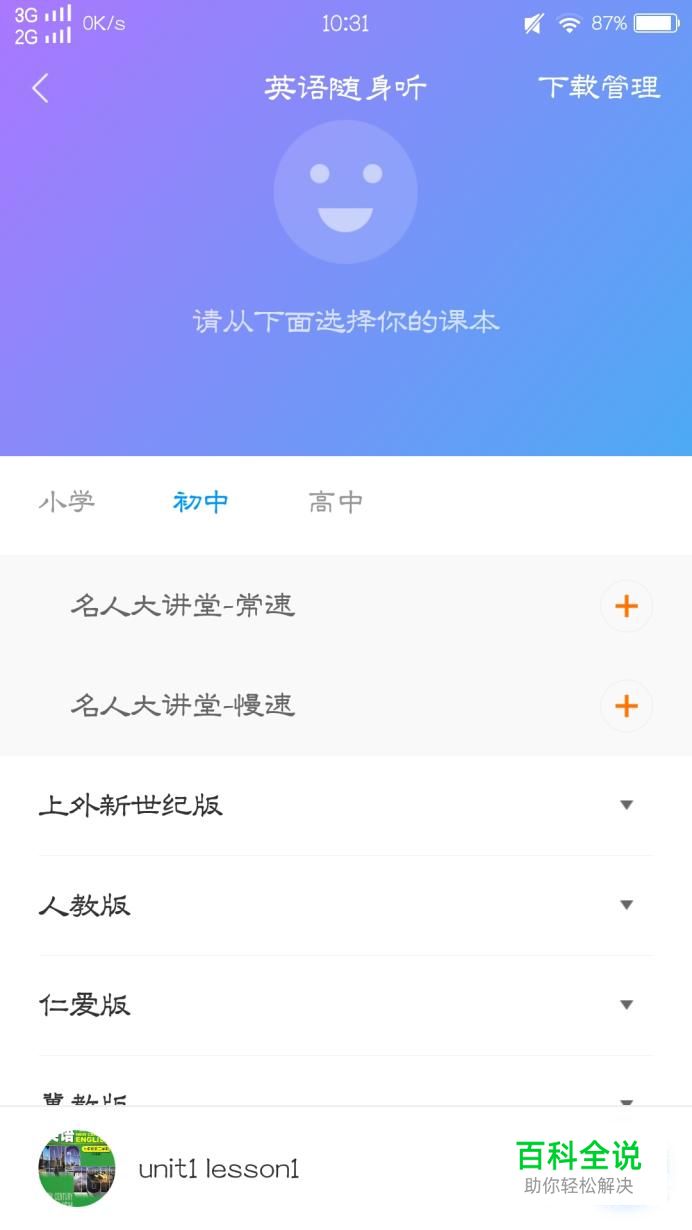Expand the 人教版 textbook list

pos(346,905)
